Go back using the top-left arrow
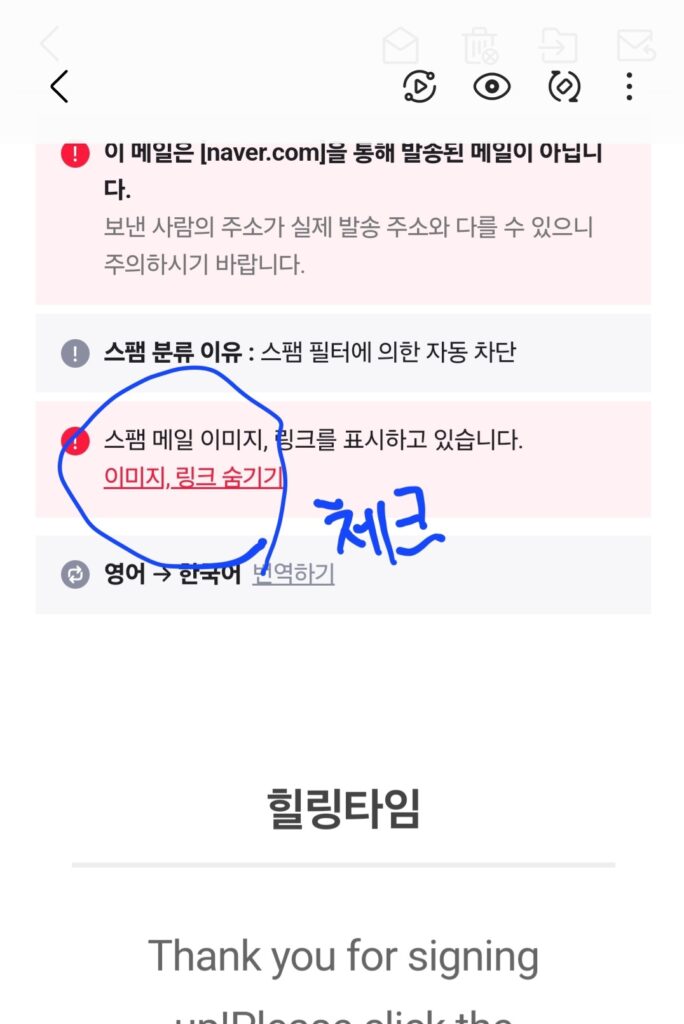Viewport: 684px width, 1024px height. [x=59, y=88]
